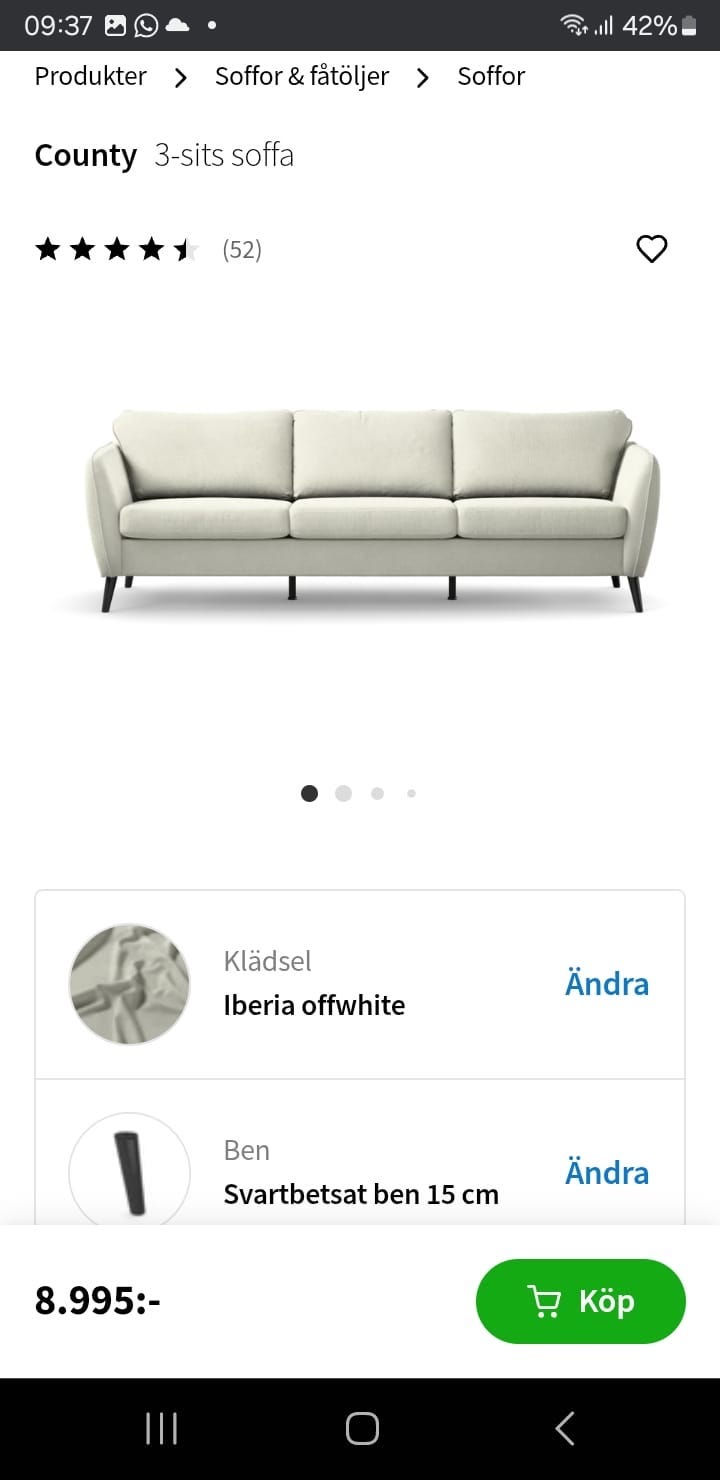The height and width of the screenshot is (1480, 720).
Task: Select the second carousel dot
Action: 343,792
